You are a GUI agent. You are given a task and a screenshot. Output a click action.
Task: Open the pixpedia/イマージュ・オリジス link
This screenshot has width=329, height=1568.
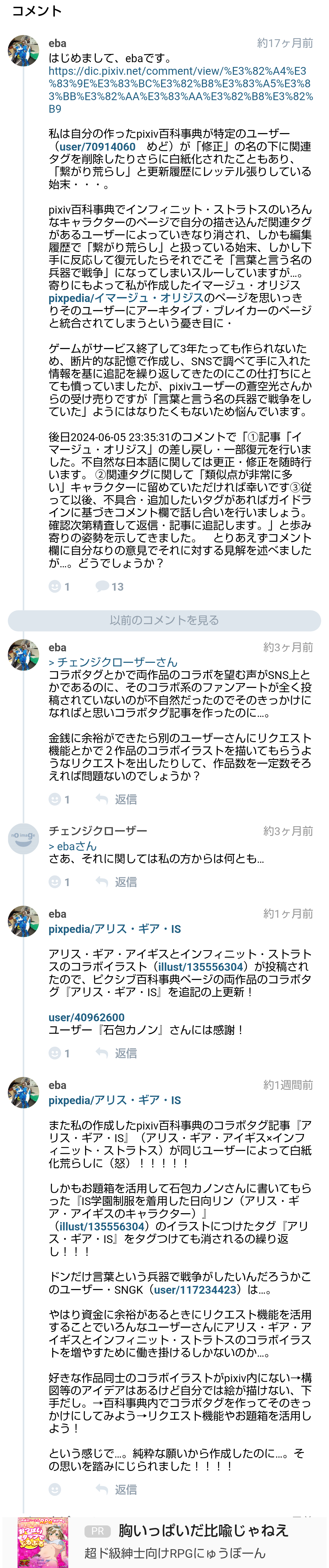126,298
